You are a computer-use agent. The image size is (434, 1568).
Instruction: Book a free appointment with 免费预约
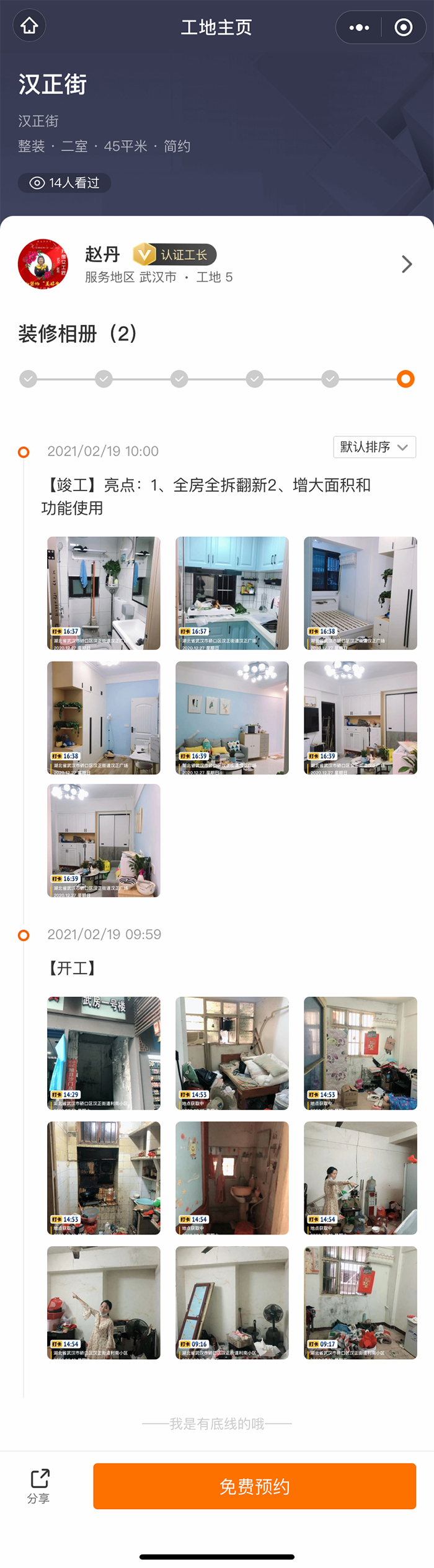tap(254, 1486)
